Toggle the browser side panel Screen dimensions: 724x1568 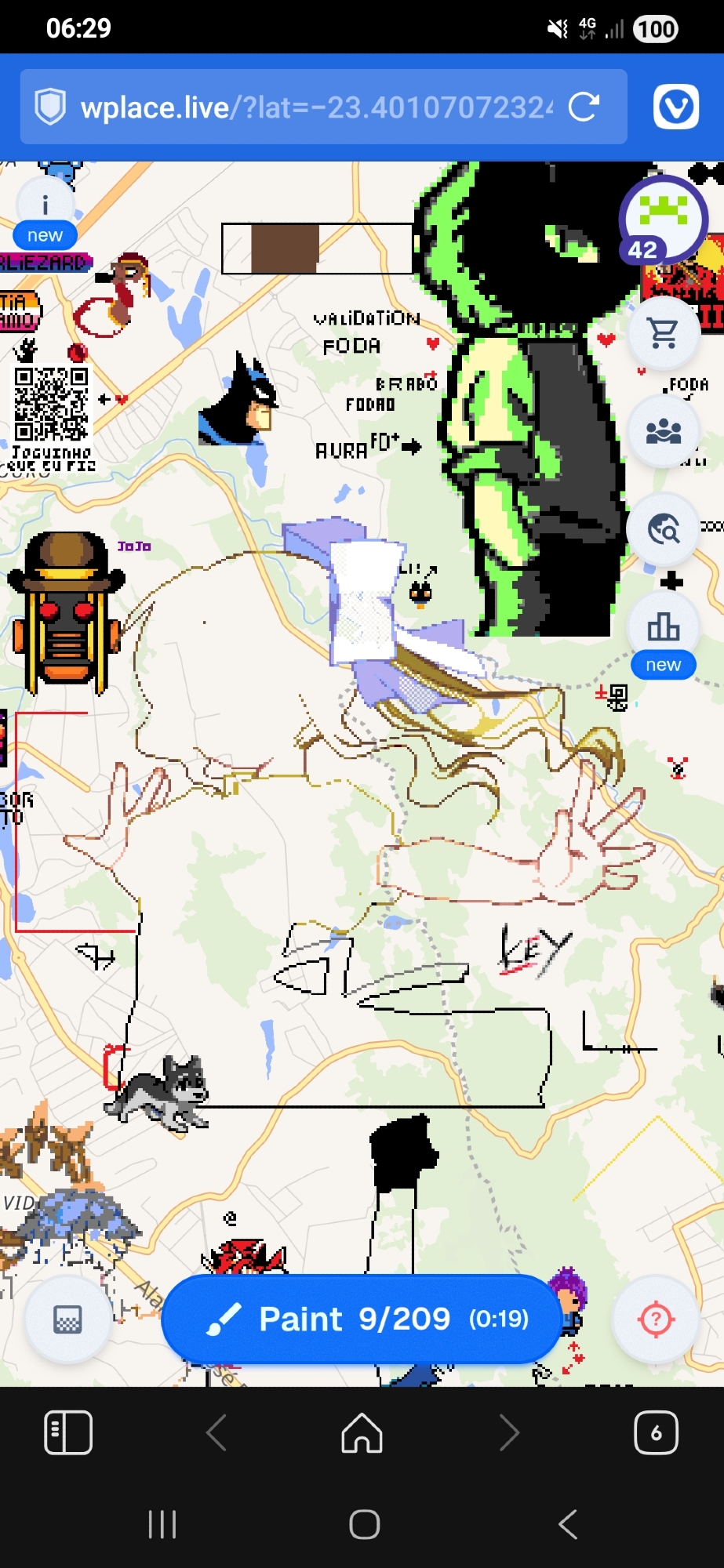click(x=68, y=1433)
